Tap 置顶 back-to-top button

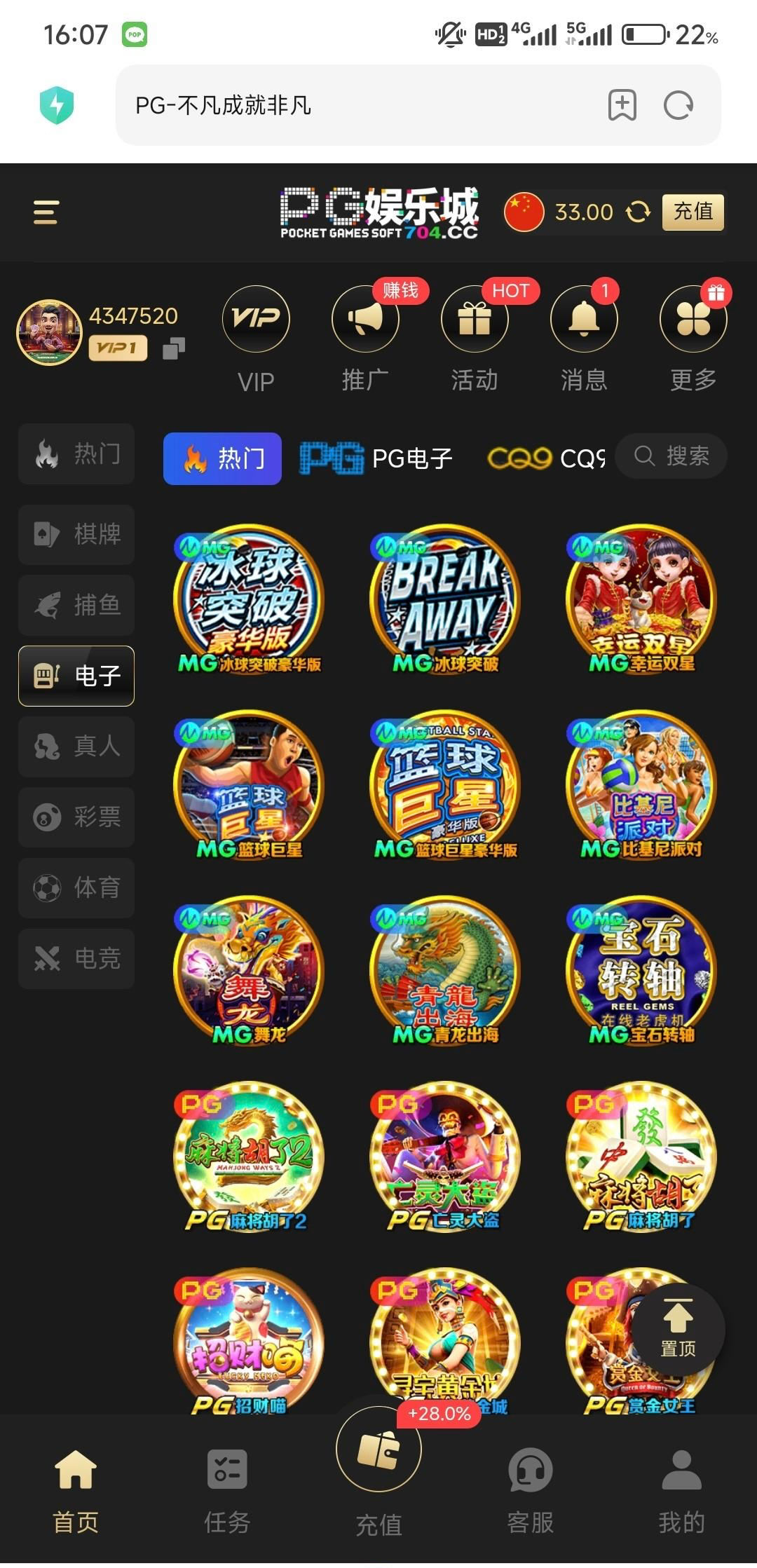677,1330
